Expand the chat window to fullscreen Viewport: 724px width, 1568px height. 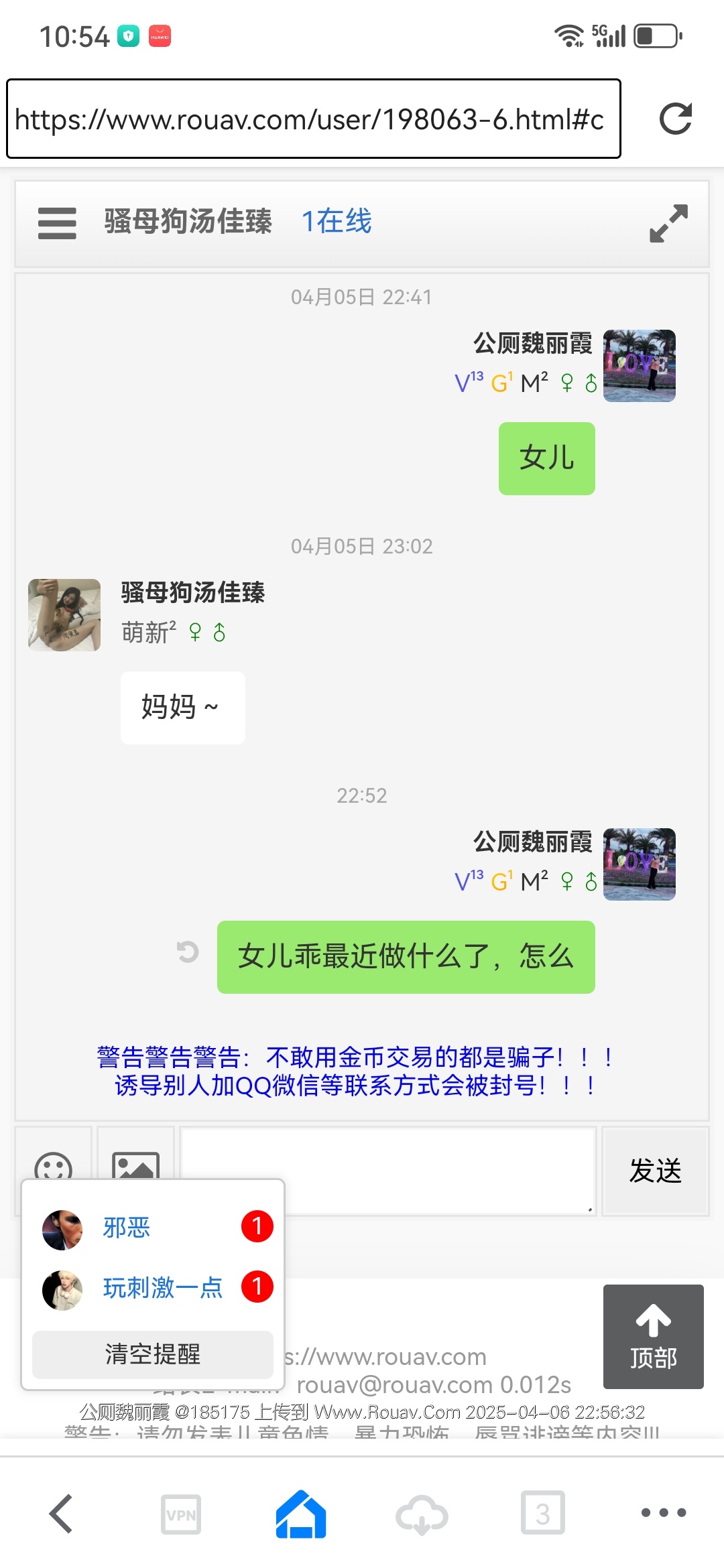tap(668, 223)
